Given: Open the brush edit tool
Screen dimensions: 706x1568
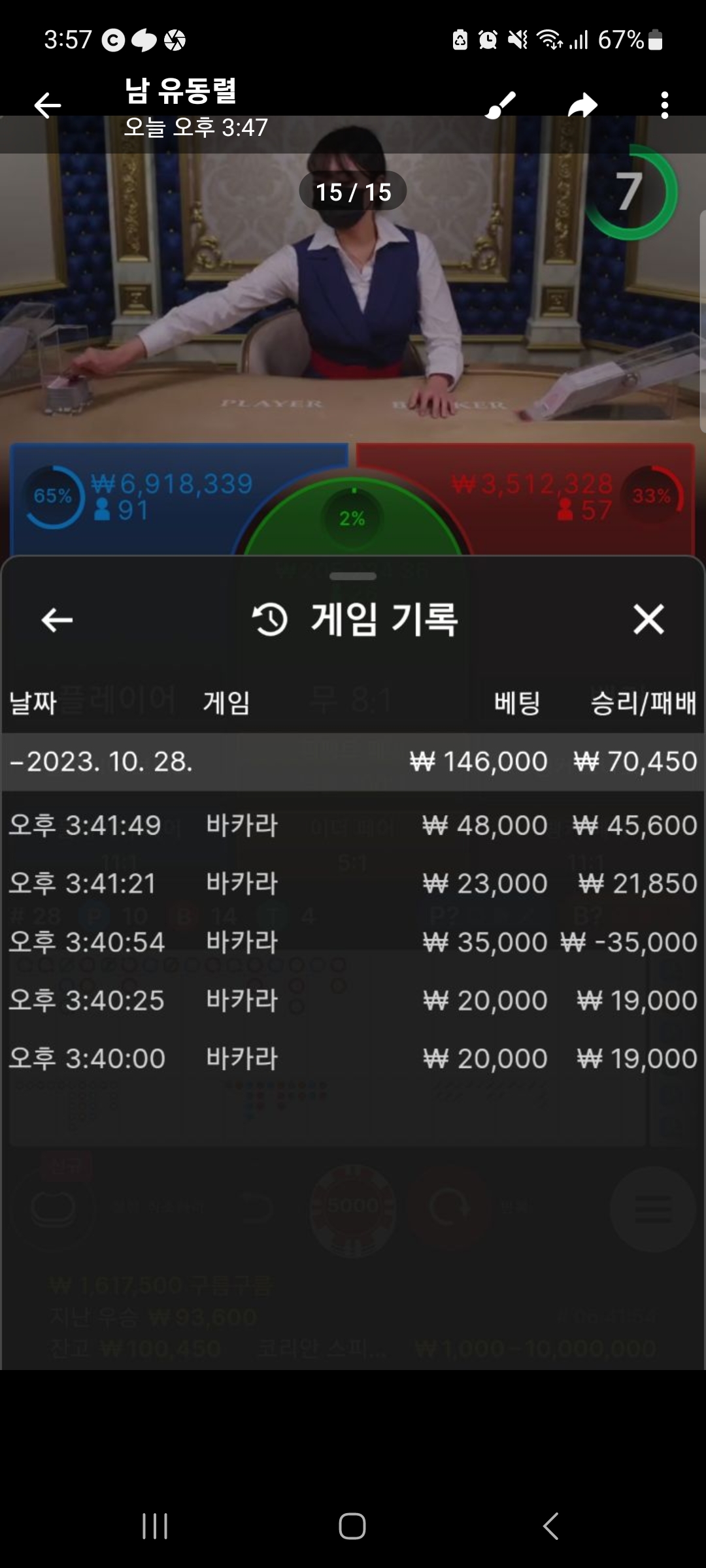Looking at the screenshot, I should click(x=501, y=105).
